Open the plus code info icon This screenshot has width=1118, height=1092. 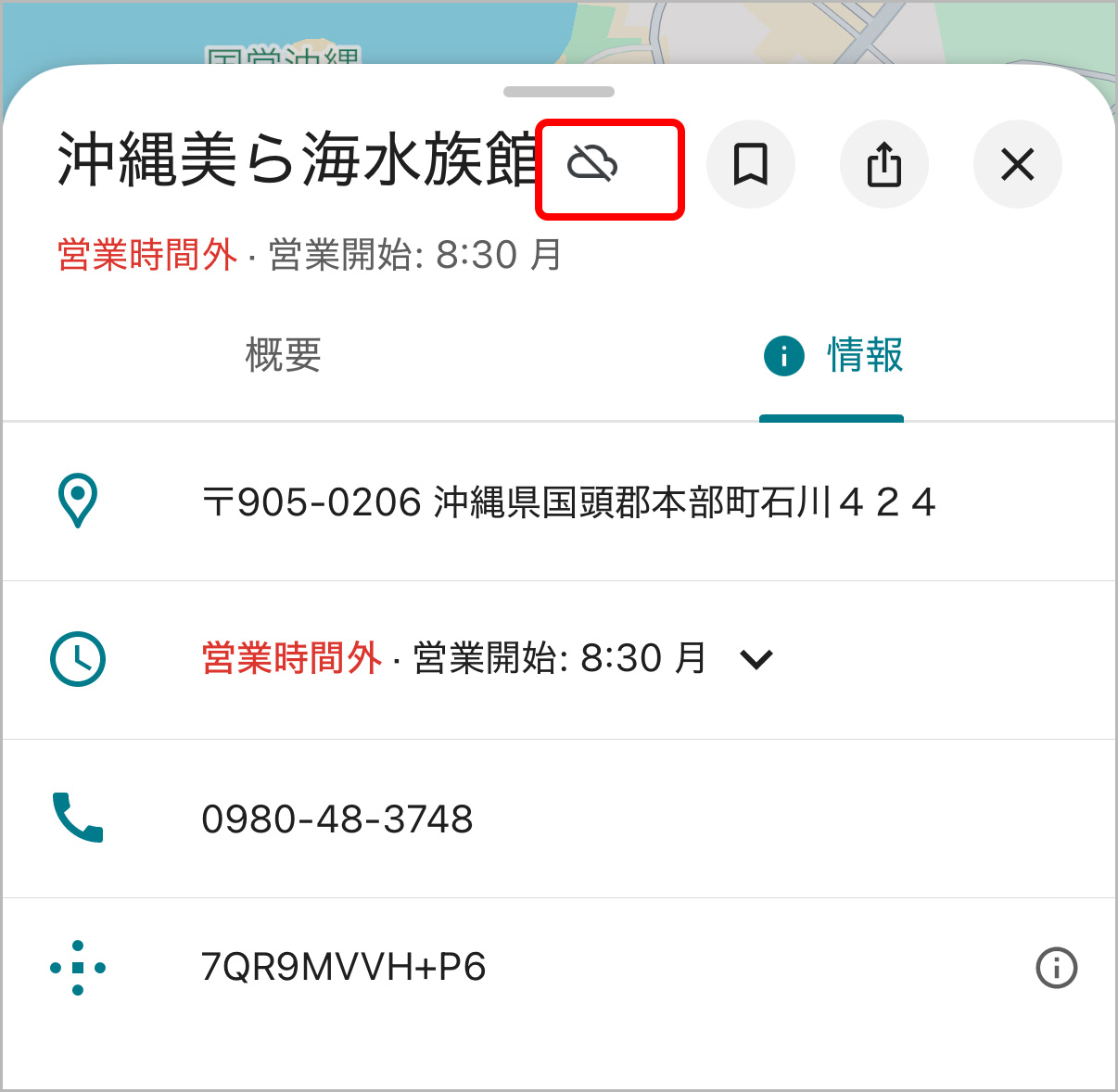click(1056, 968)
